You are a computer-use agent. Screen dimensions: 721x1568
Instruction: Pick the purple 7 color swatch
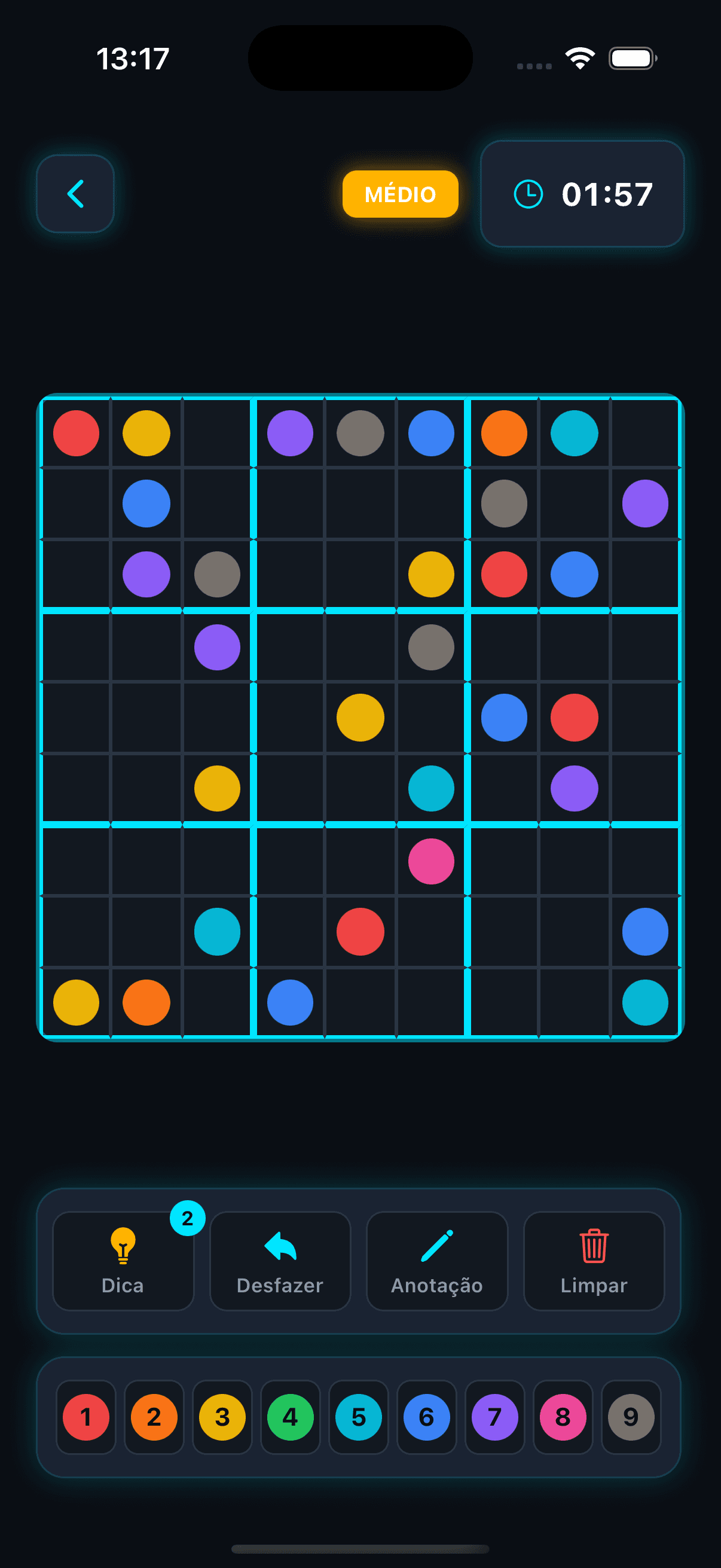(494, 1418)
